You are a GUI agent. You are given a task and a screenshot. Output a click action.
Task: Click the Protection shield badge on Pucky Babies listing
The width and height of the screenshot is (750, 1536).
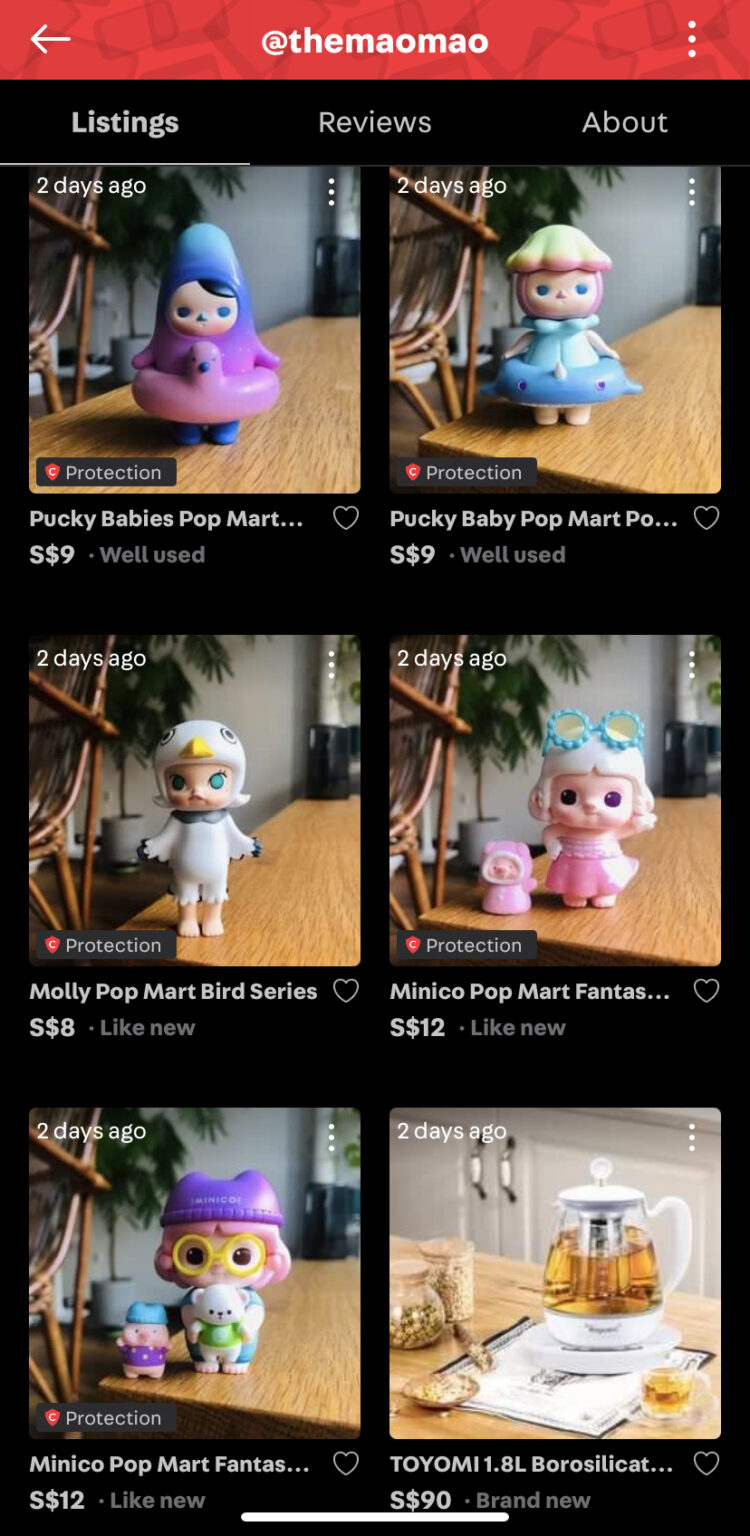[104, 472]
